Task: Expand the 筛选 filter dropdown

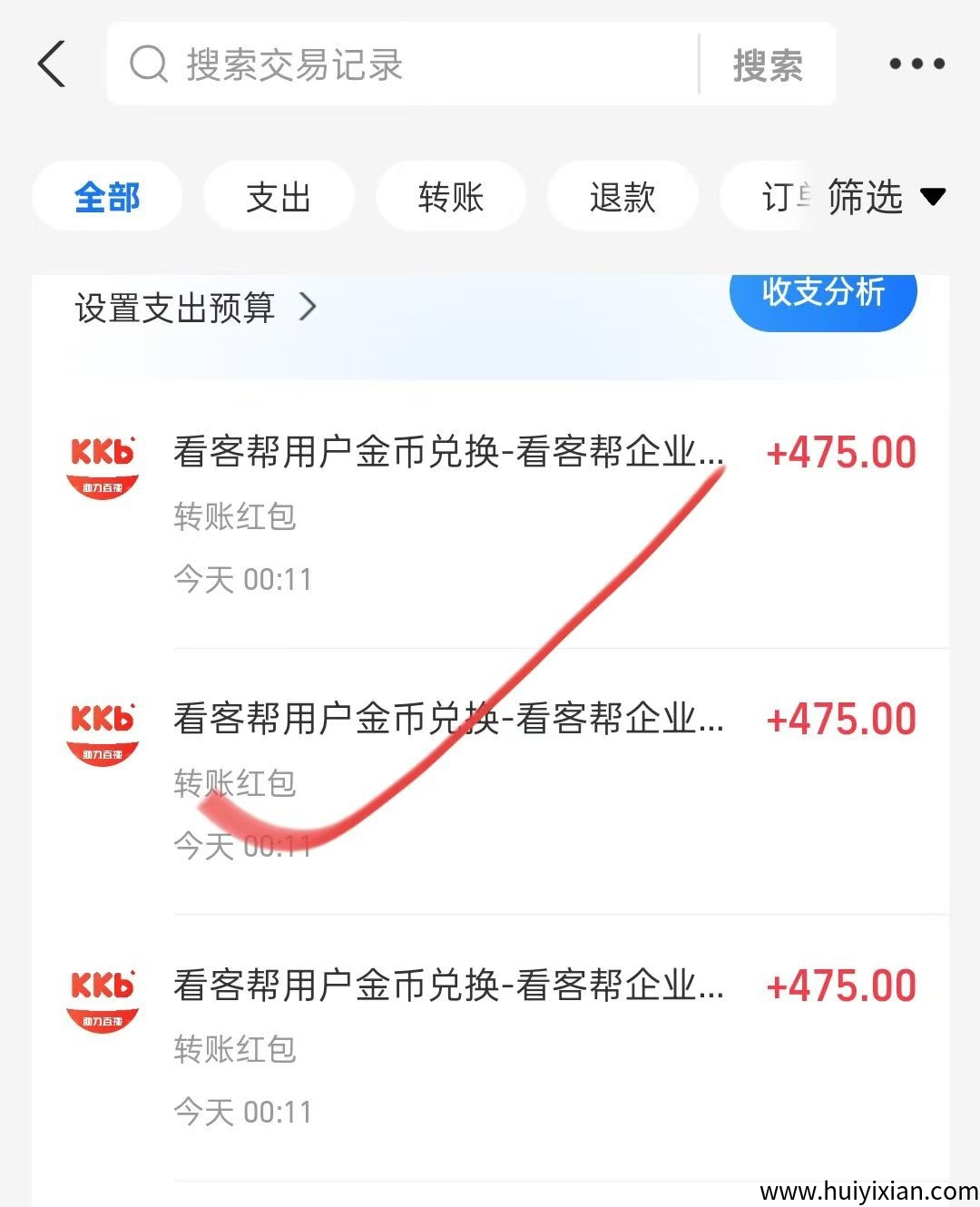Action: click(x=886, y=197)
